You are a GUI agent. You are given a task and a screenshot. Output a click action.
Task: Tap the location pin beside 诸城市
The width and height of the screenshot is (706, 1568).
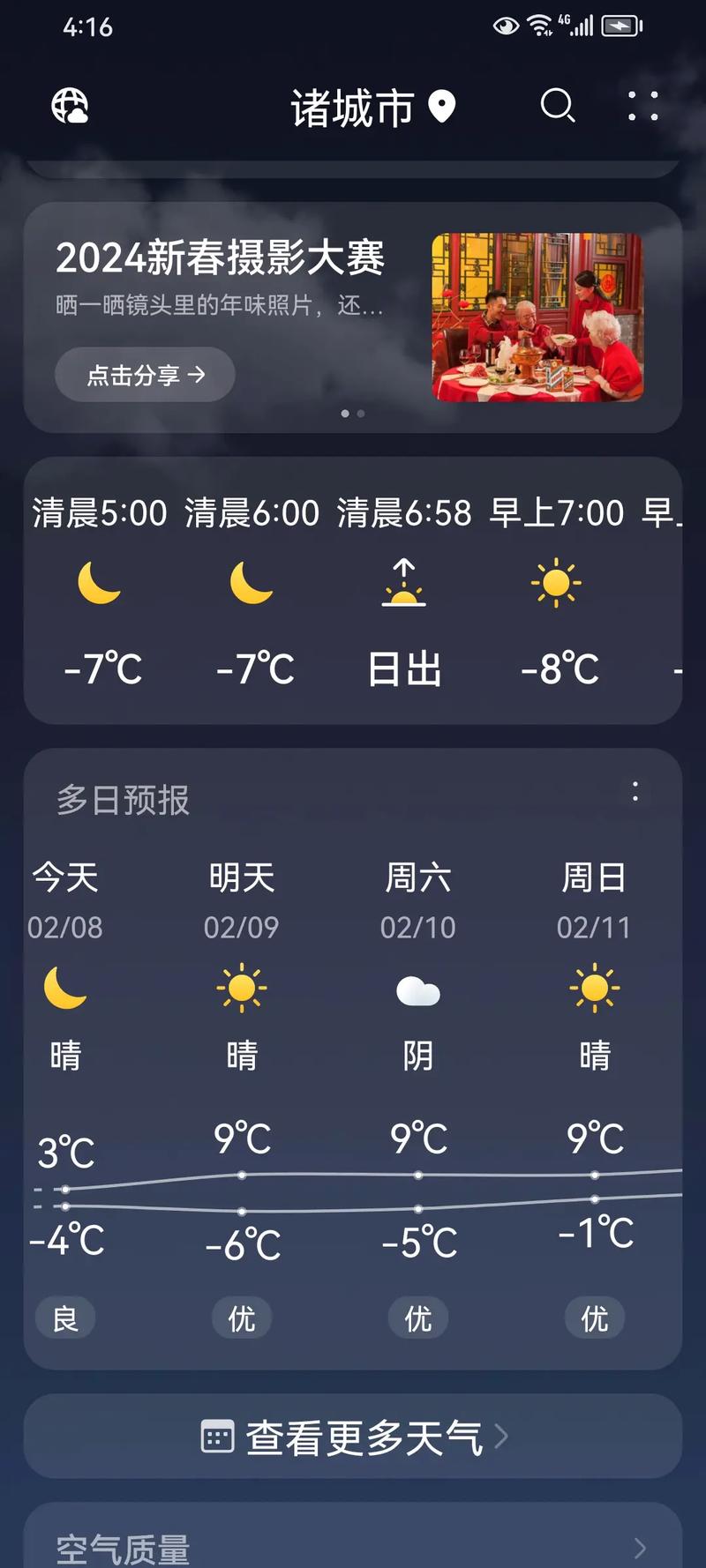click(x=441, y=106)
